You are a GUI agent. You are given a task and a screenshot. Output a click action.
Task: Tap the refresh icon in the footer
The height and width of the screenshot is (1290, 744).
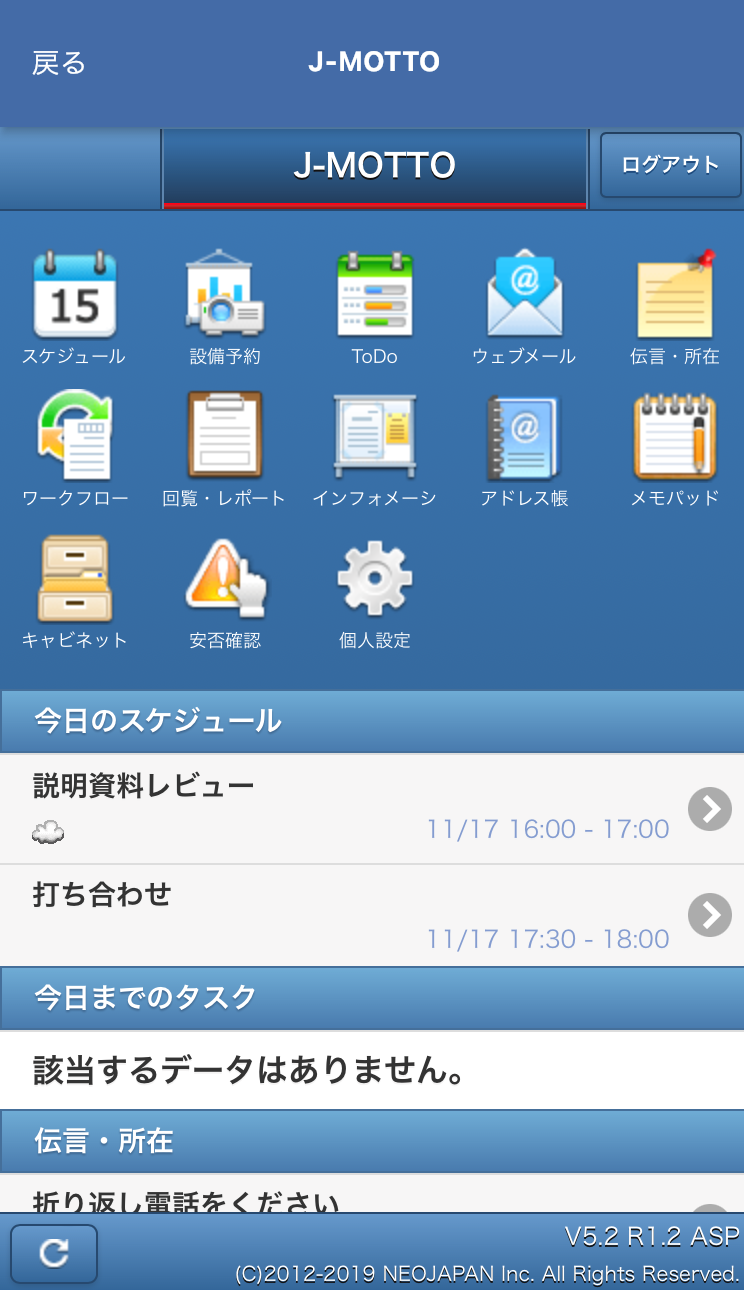(54, 1254)
